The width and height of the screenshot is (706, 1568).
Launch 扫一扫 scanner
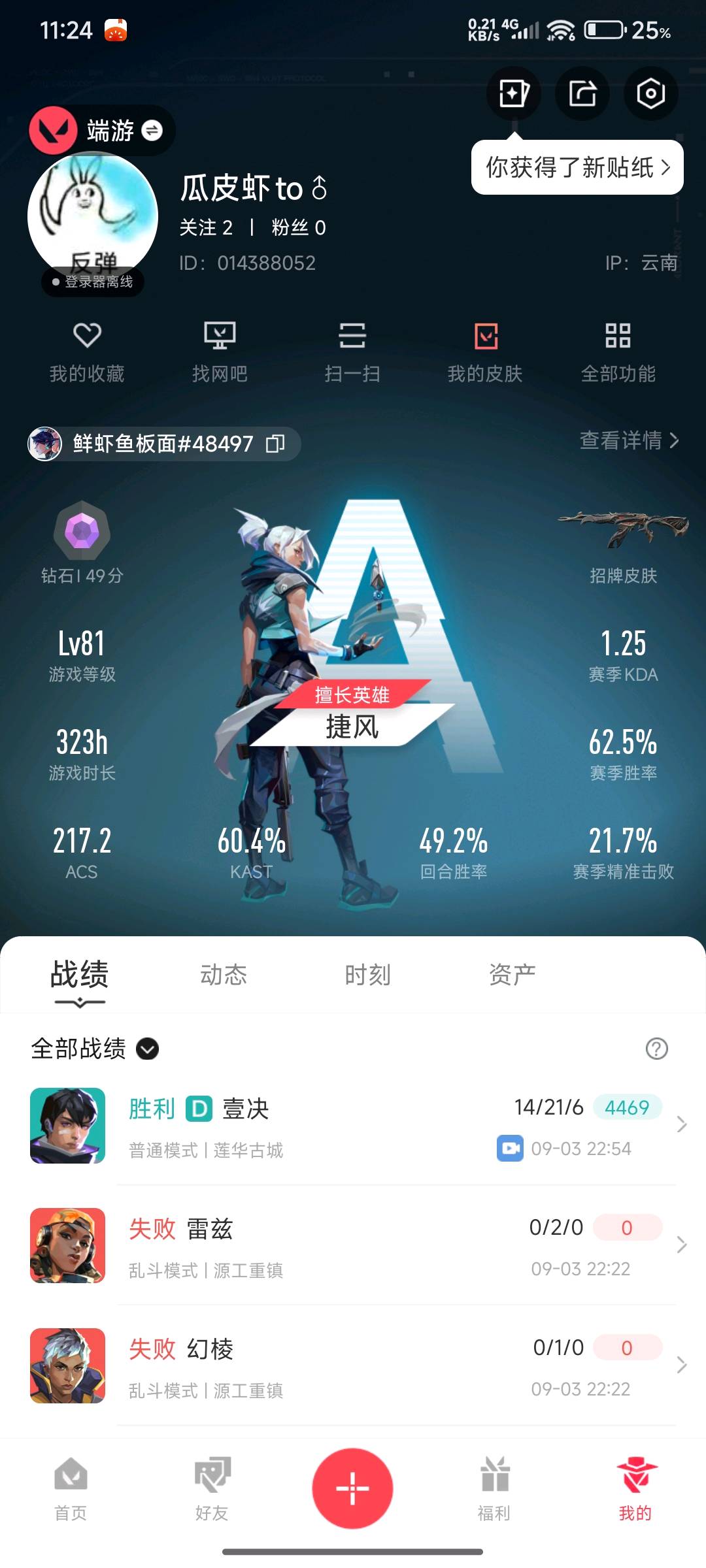point(352,352)
